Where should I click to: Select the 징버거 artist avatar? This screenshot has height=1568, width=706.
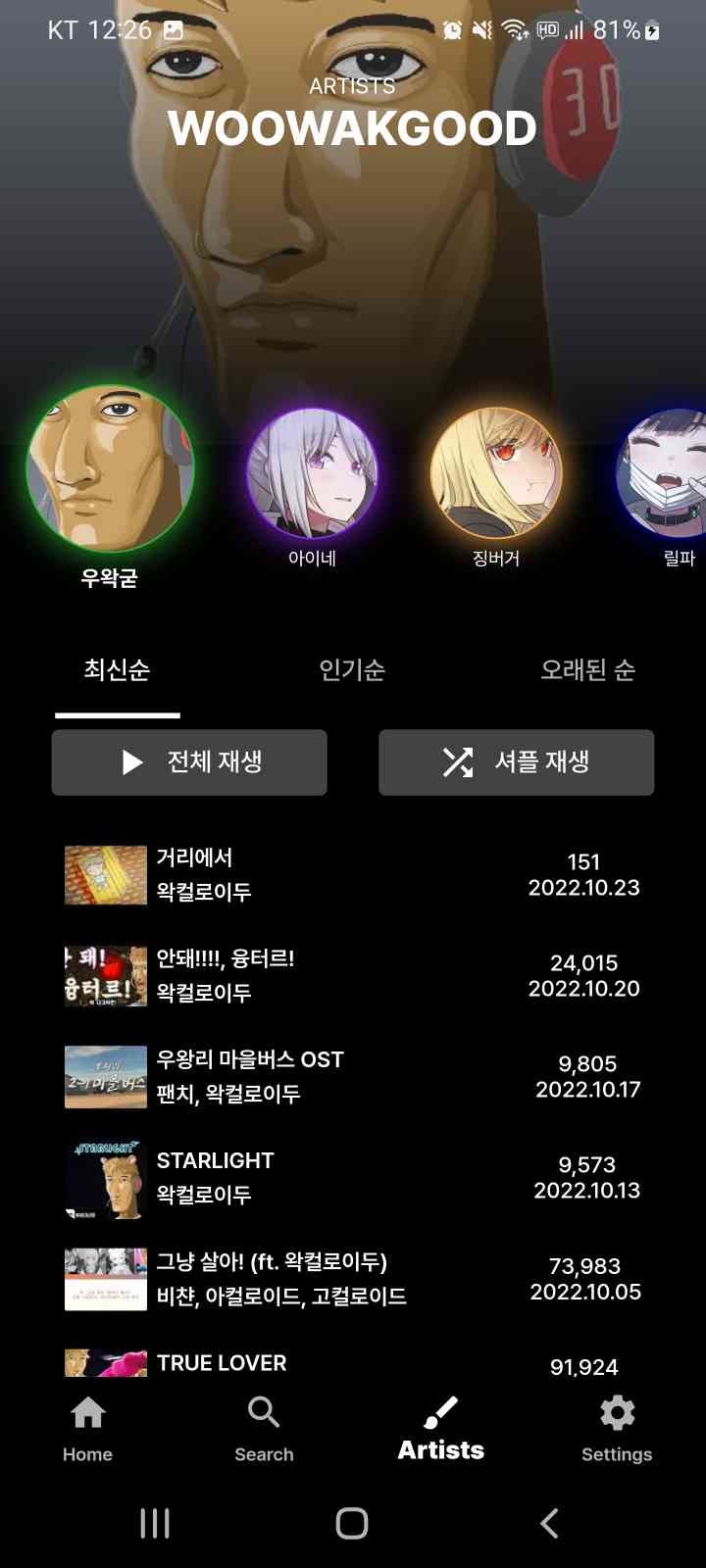click(496, 473)
